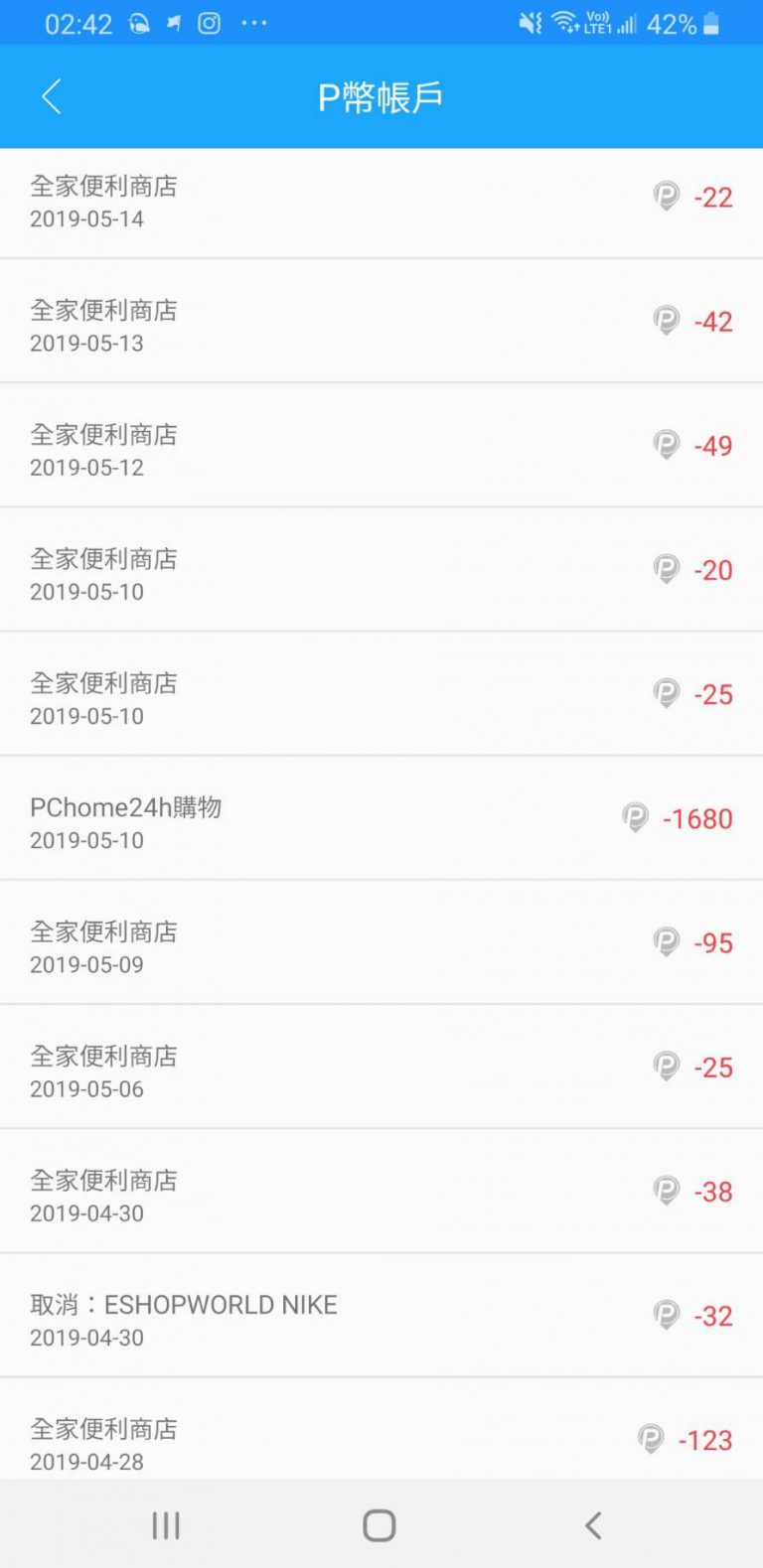Open the PChome24h購物 transaction of -1680
This screenshot has width=763, height=1568.
[381, 818]
